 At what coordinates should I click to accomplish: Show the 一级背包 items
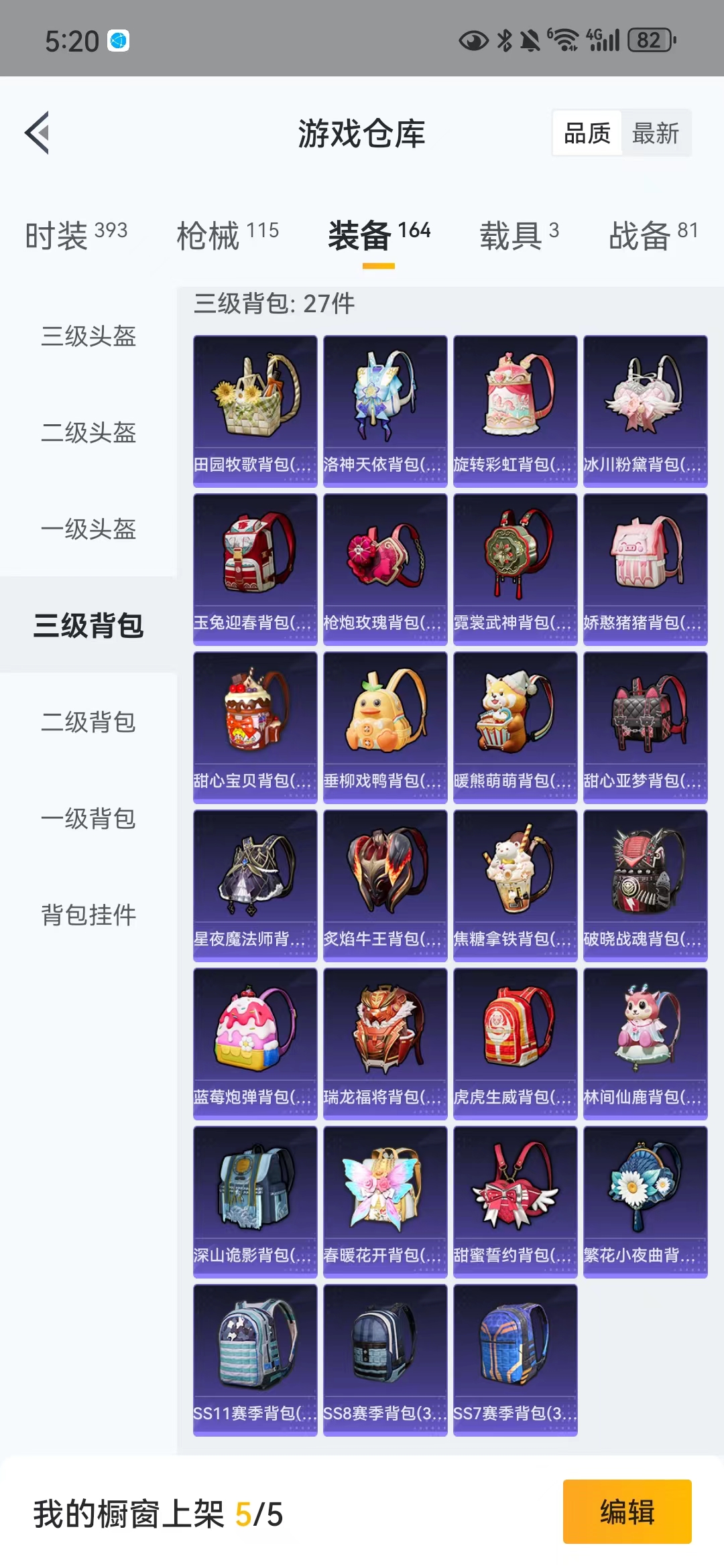pyautogui.click(x=88, y=819)
